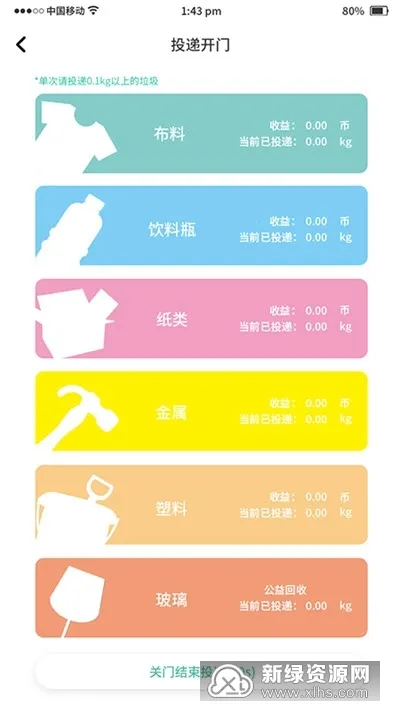Tap 关门结束投递 button

click(201, 672)
